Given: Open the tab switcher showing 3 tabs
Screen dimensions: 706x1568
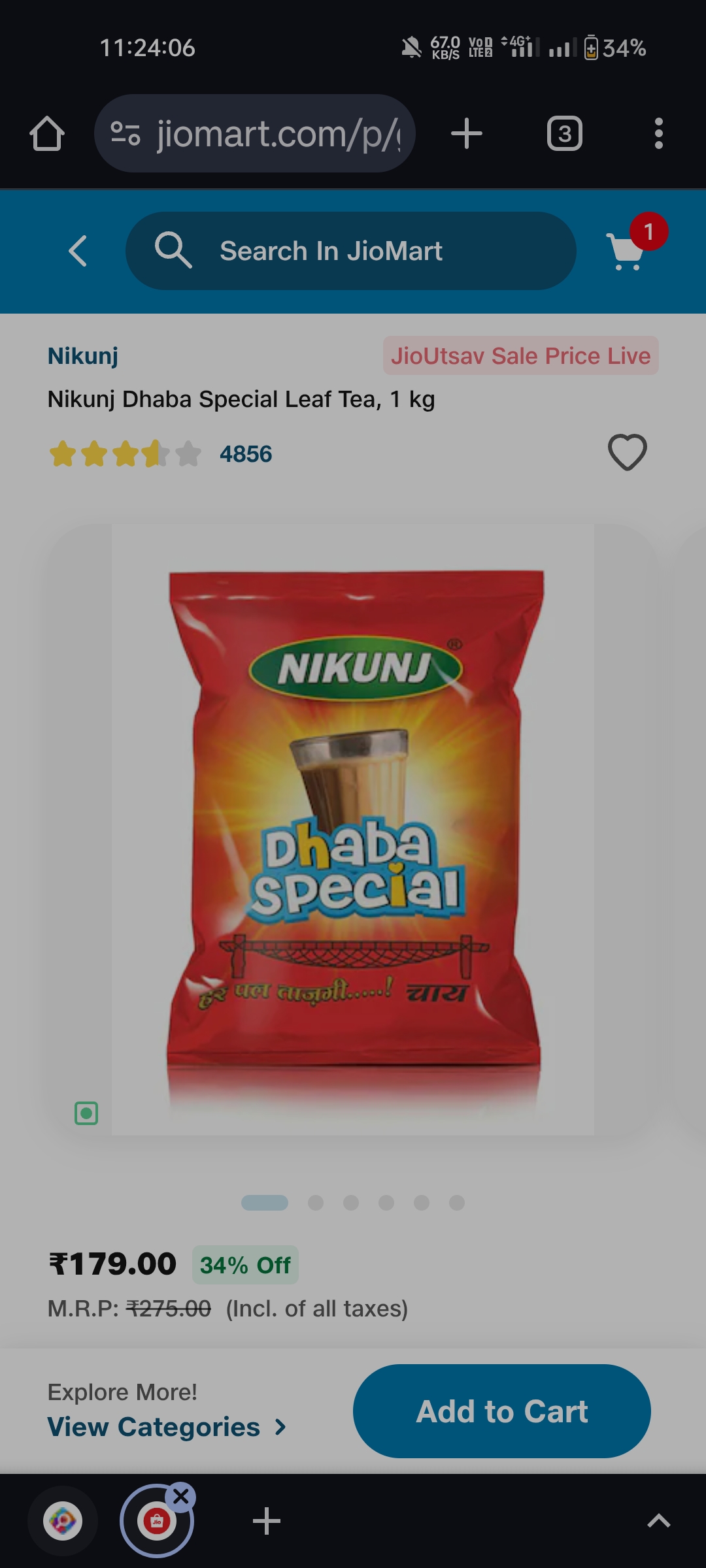Looking at the screenshot, I should pos(564,134).
